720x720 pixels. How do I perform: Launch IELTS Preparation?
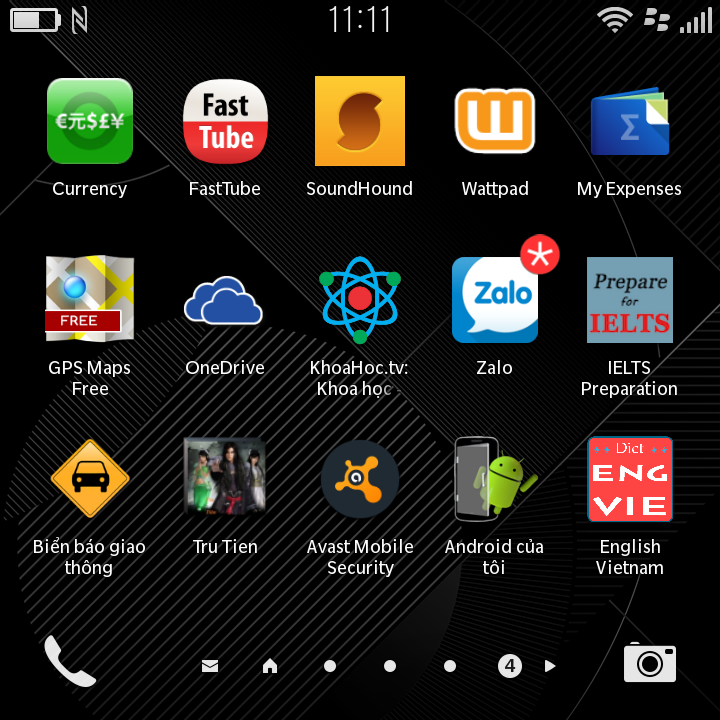(629, 300)
